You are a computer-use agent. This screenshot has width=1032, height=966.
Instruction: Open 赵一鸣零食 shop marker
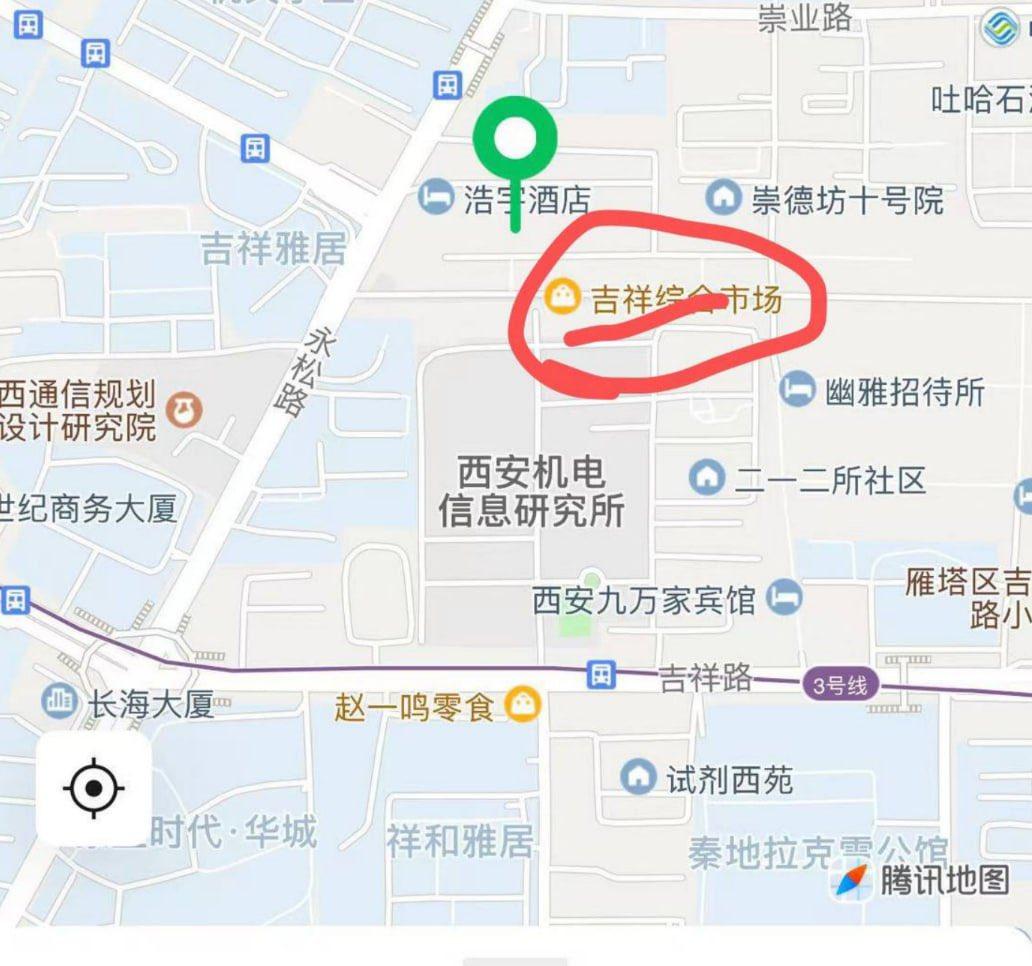(x=521, y=705)
